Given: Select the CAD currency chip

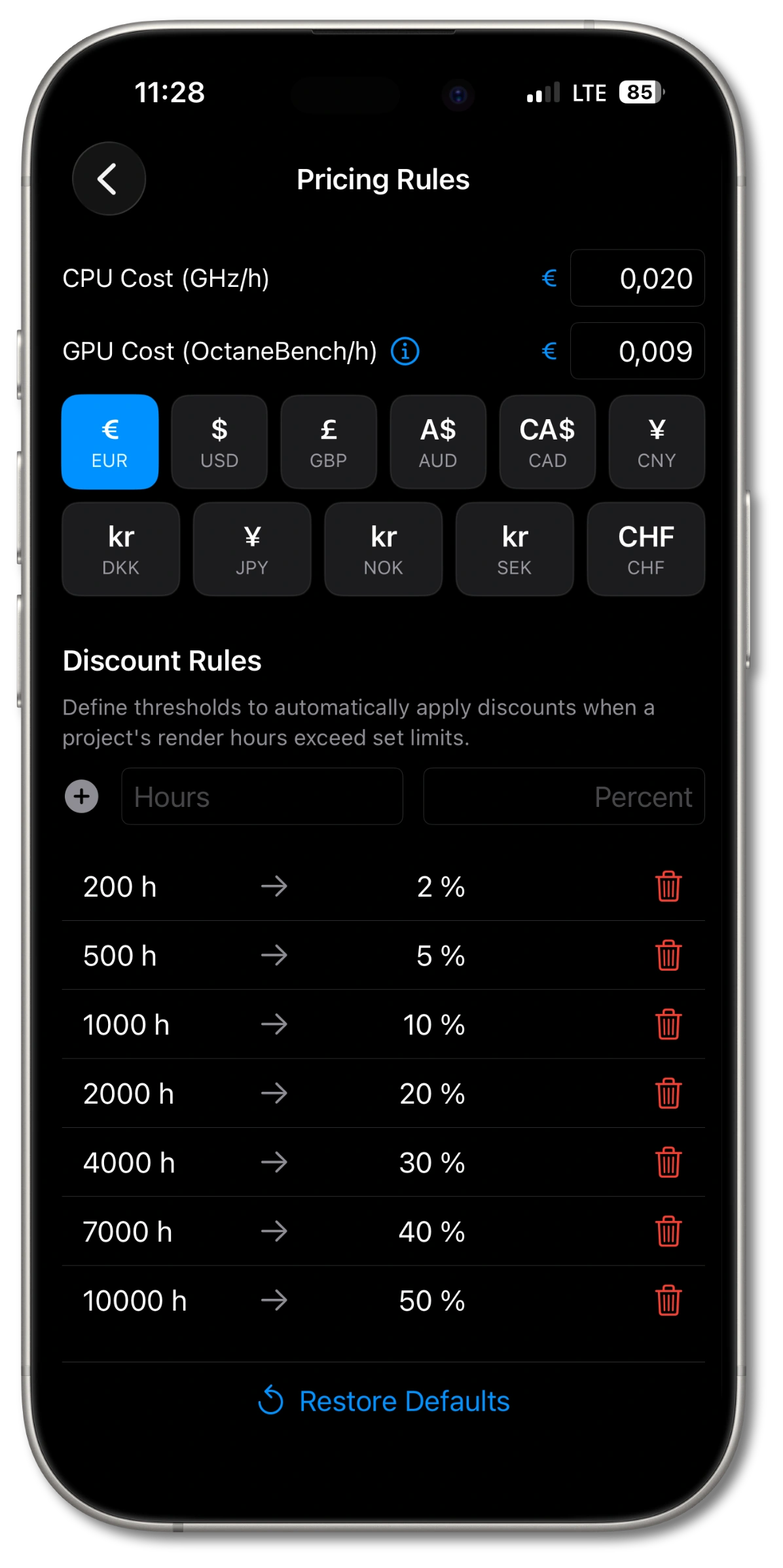Looking at the screenshot, I should 547,442.
